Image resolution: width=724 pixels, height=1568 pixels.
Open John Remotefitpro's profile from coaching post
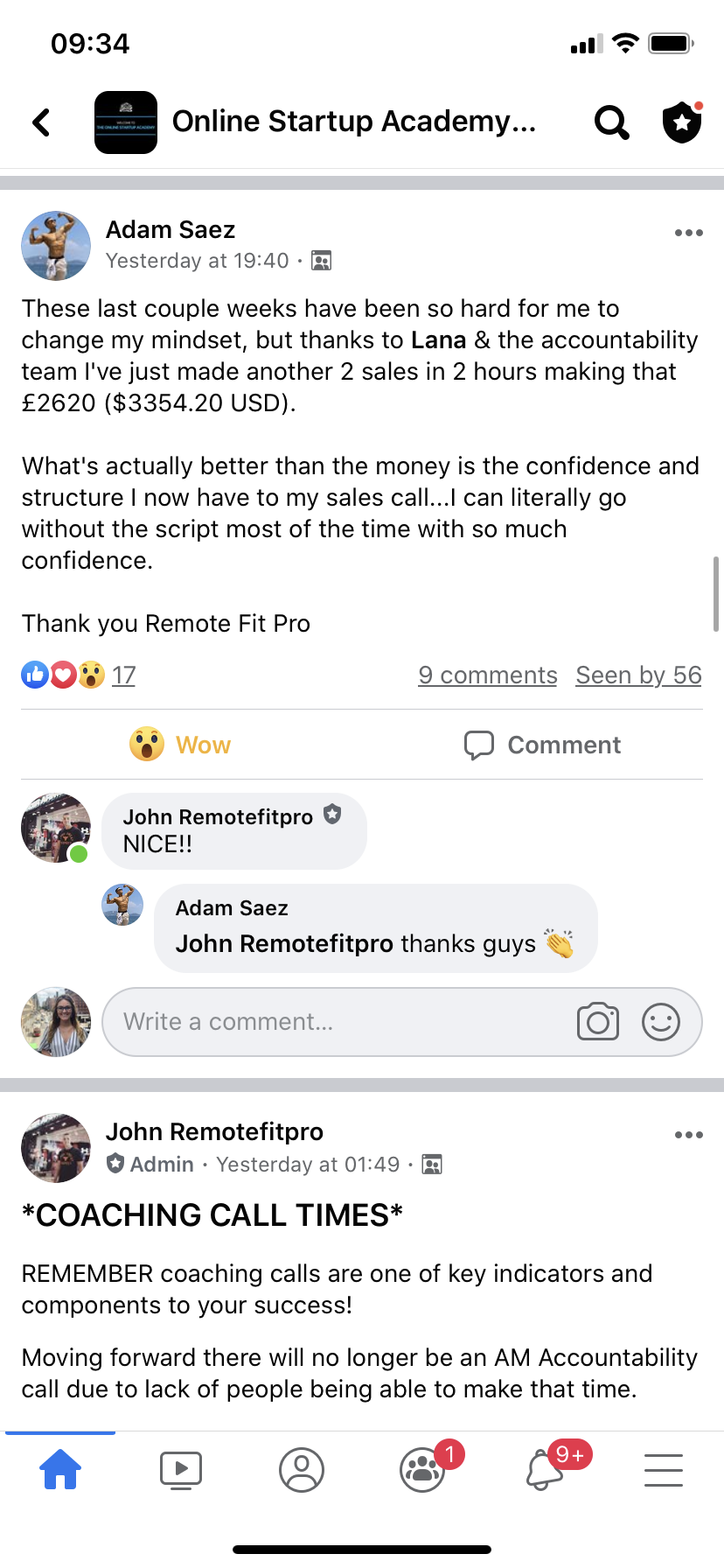[x=214, y=1131]
